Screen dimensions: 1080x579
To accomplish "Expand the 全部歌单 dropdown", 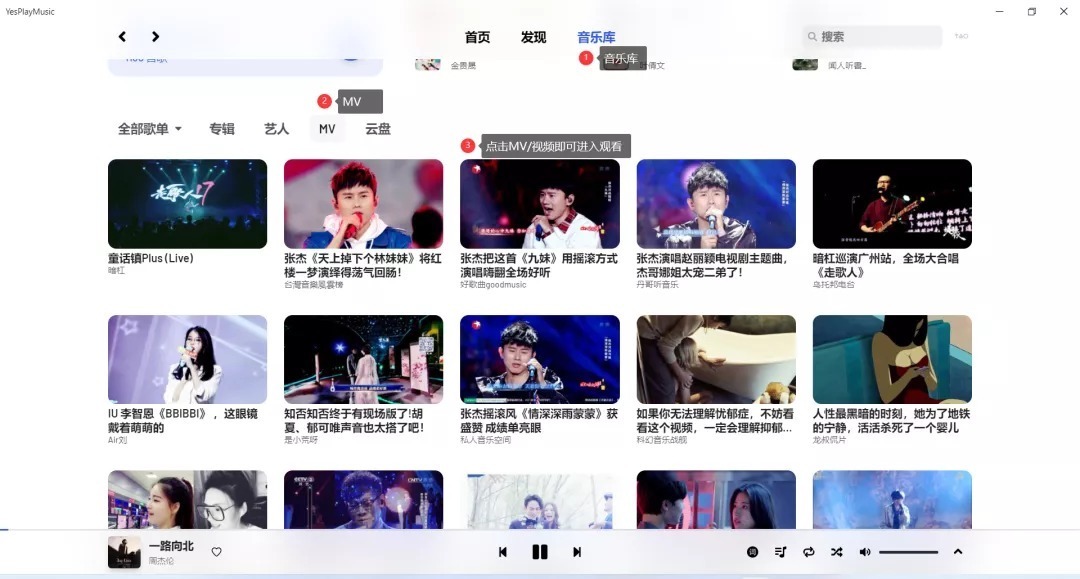I will click(150, 129).
